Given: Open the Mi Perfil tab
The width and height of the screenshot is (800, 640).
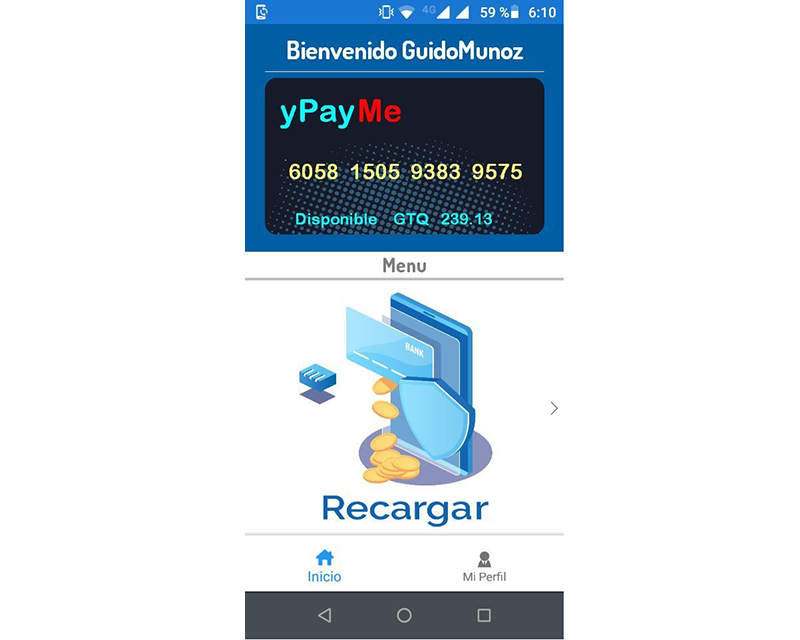Looking at the screenshot, I should pyautogui.click(x=484, y=566).
